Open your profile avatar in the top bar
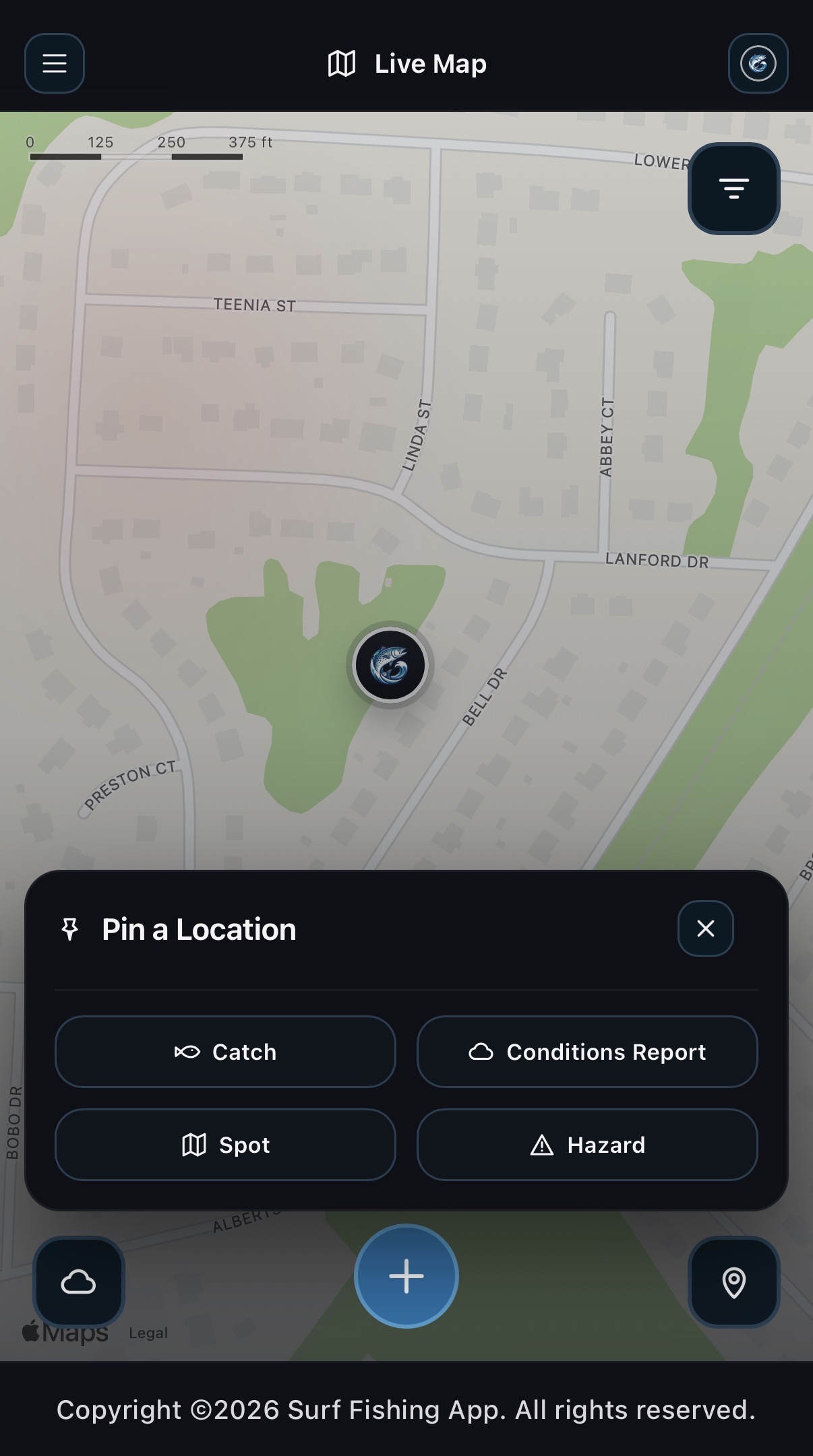This screenshot has width=813, height=1456. coord(758,63)
